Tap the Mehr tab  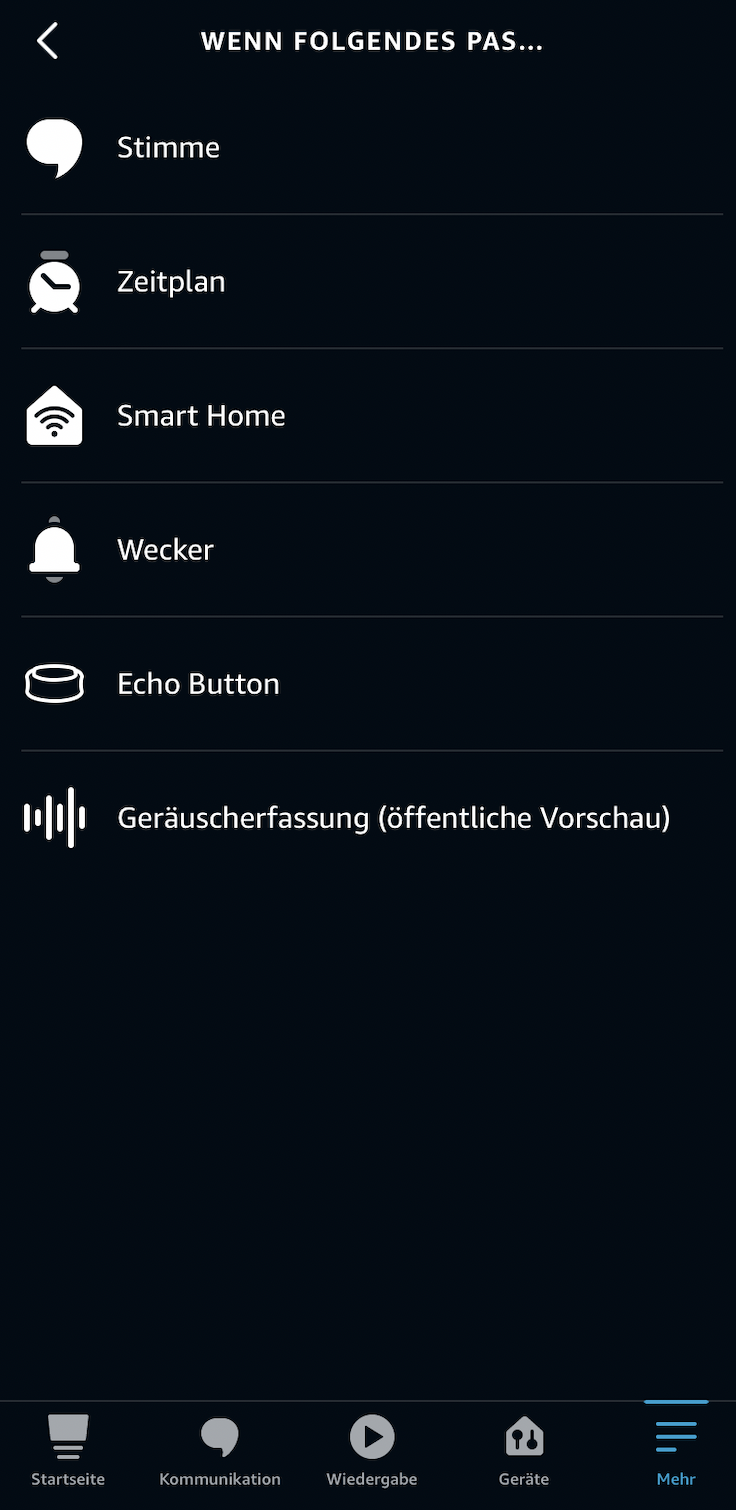tap(676, 1451)
